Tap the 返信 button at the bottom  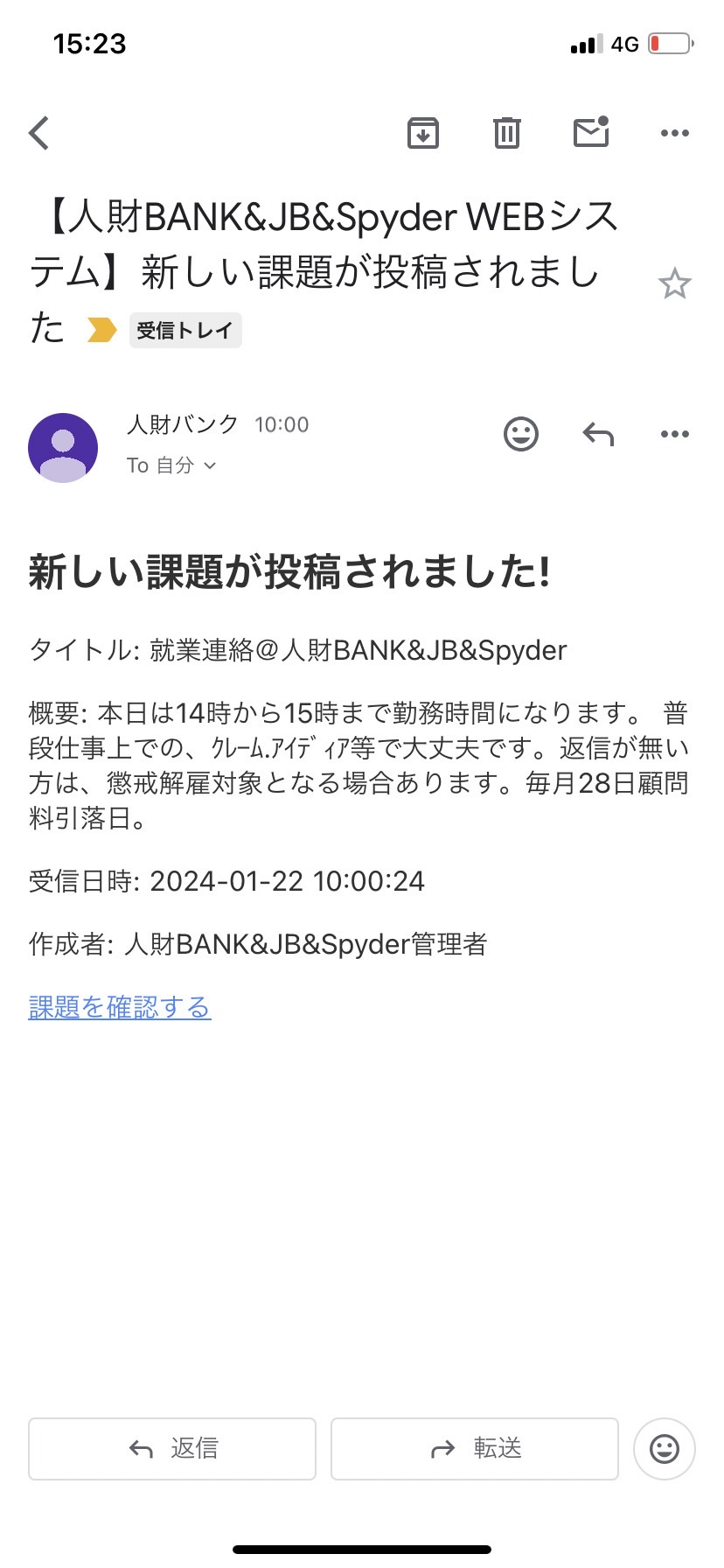172,1449
